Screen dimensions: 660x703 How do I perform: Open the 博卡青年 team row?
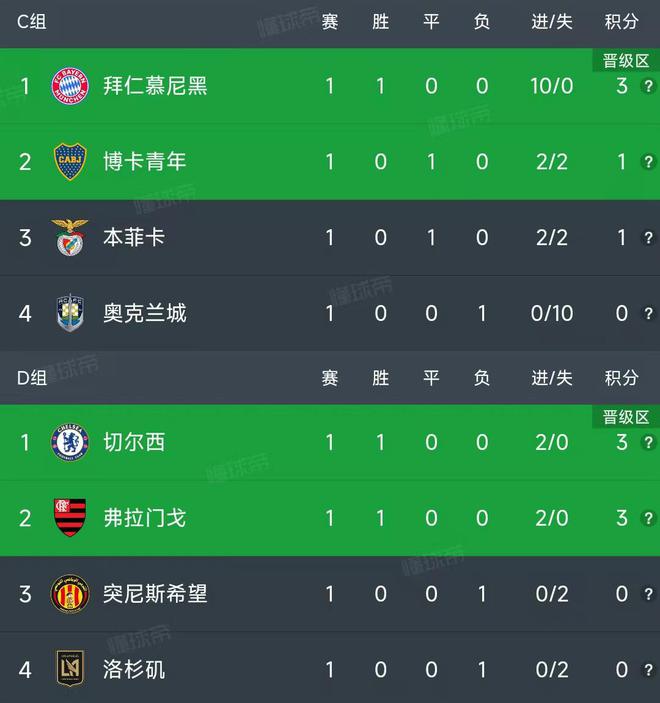[x=145, y=162]
